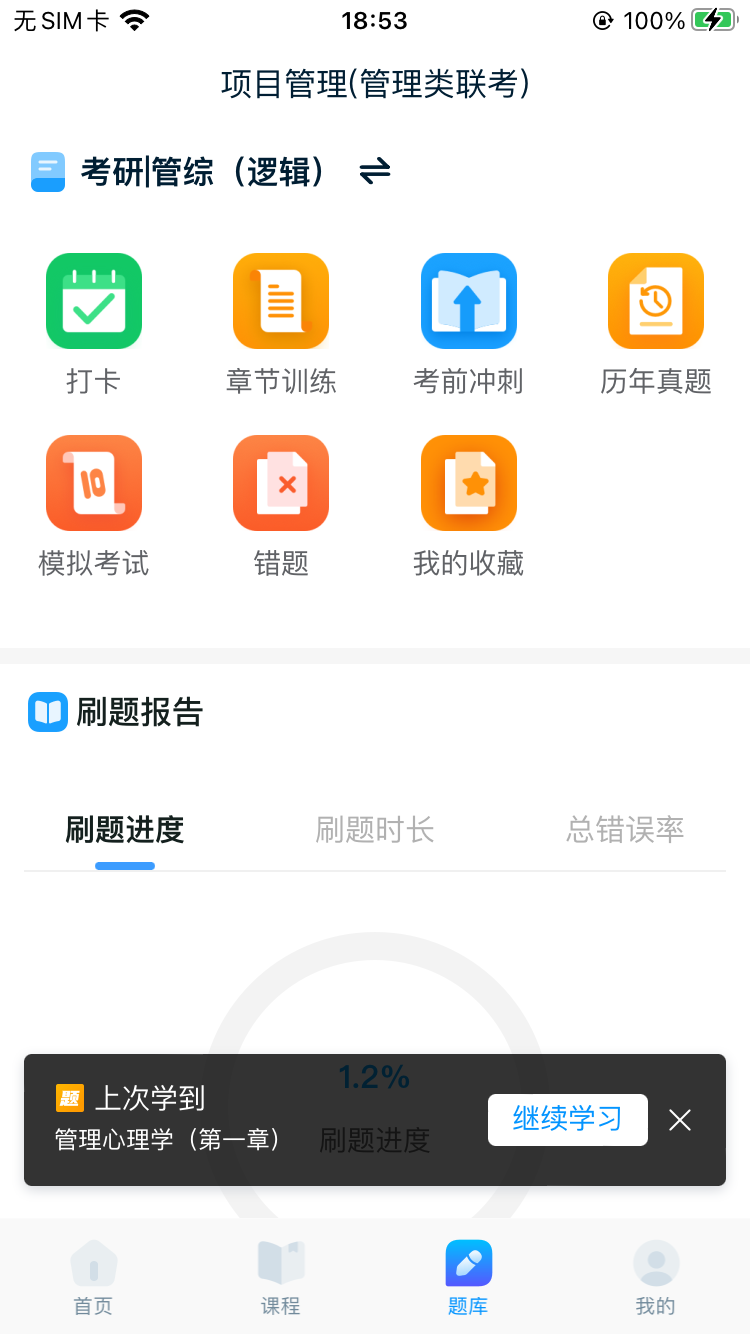Switch to the 刷题时长 tab
750x1334 pixels.
click(374, 830)
